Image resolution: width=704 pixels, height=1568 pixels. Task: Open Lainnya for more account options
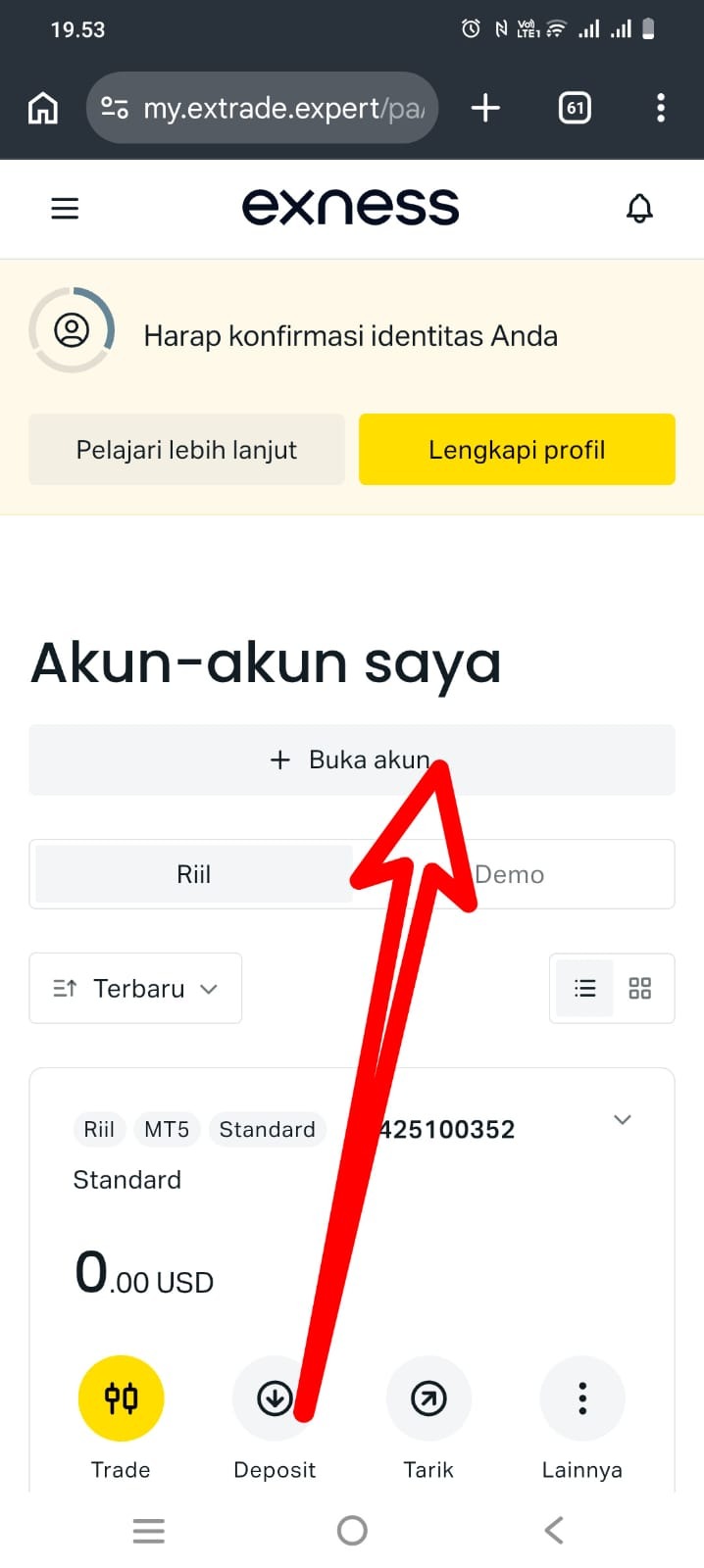click(581, 1398)
